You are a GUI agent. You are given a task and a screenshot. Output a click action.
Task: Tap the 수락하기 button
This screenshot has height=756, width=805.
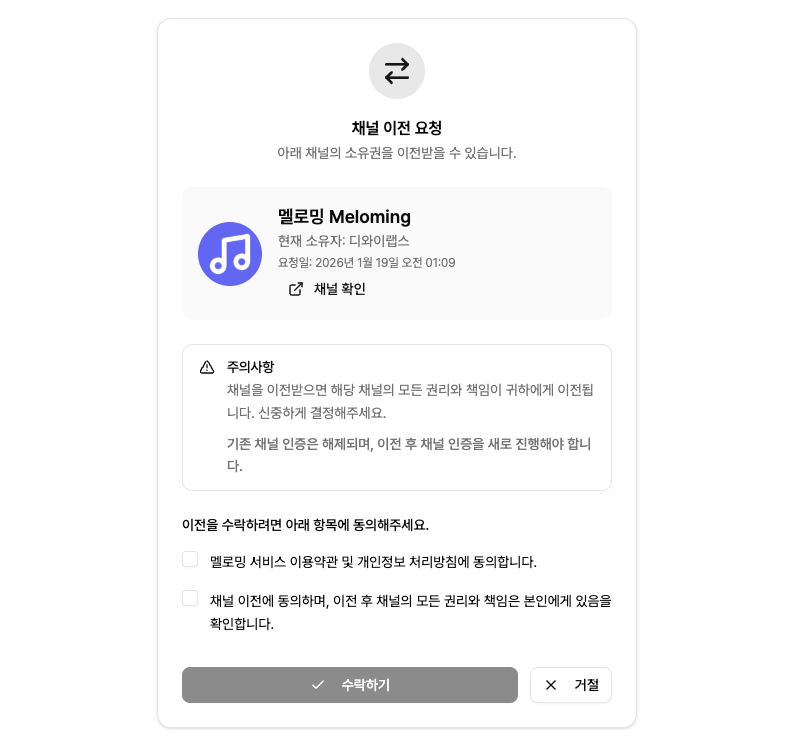click(x=350, y=685)
